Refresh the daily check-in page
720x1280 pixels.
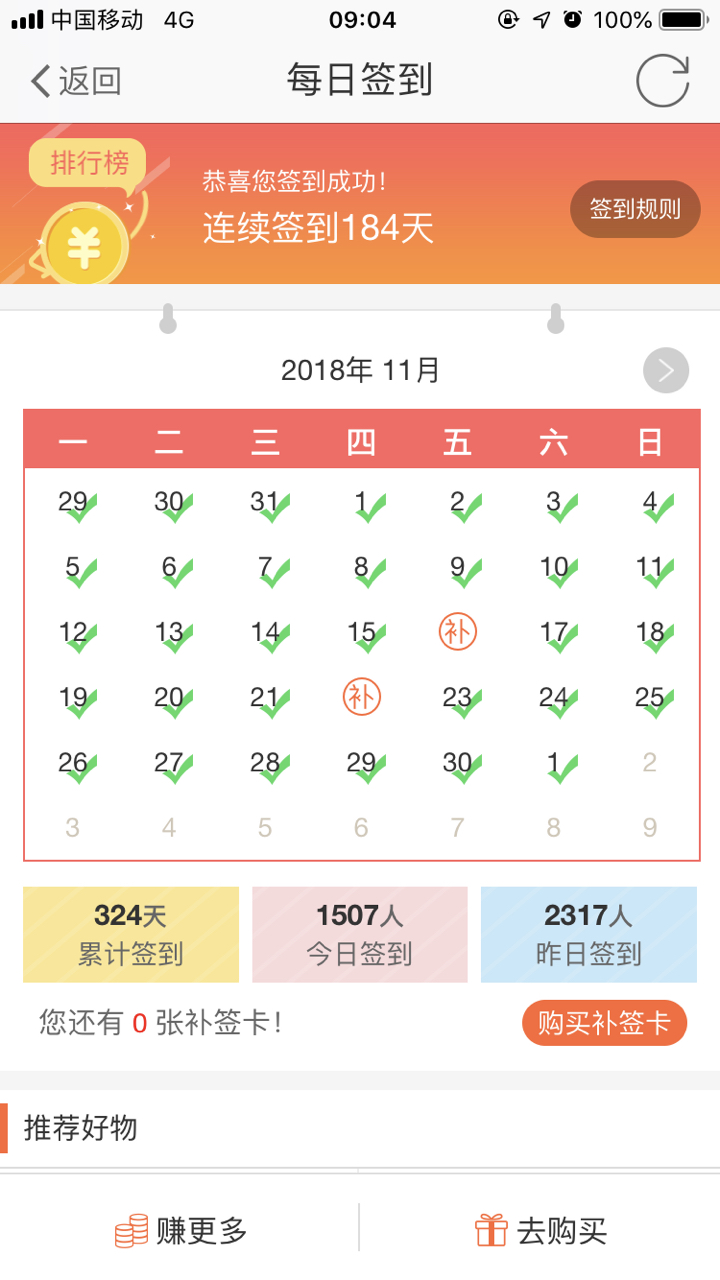point(663,81)
